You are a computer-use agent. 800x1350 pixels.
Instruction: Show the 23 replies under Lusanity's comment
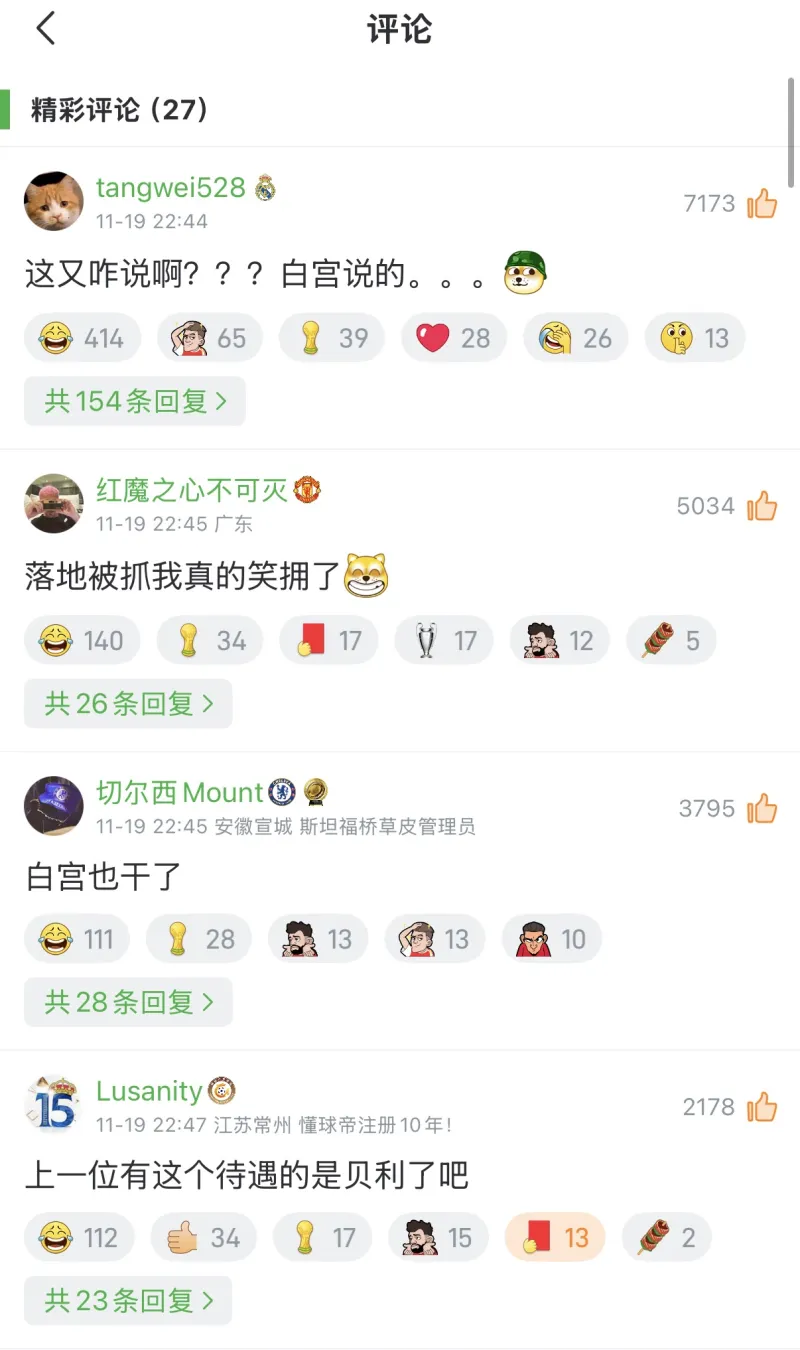point(128,1300)
